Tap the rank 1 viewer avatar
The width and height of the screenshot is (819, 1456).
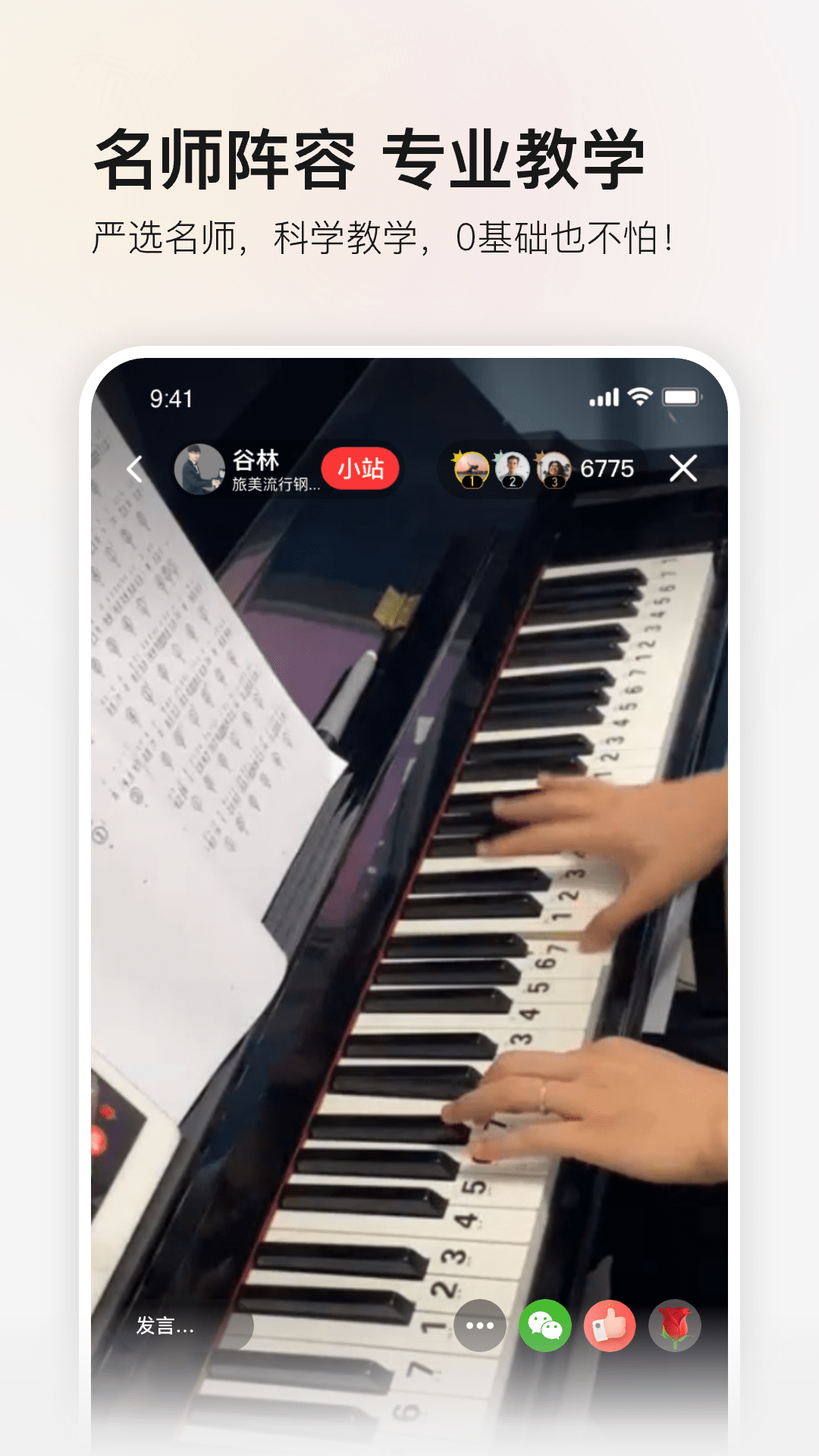pyautogui.click(x=470, y=468)
